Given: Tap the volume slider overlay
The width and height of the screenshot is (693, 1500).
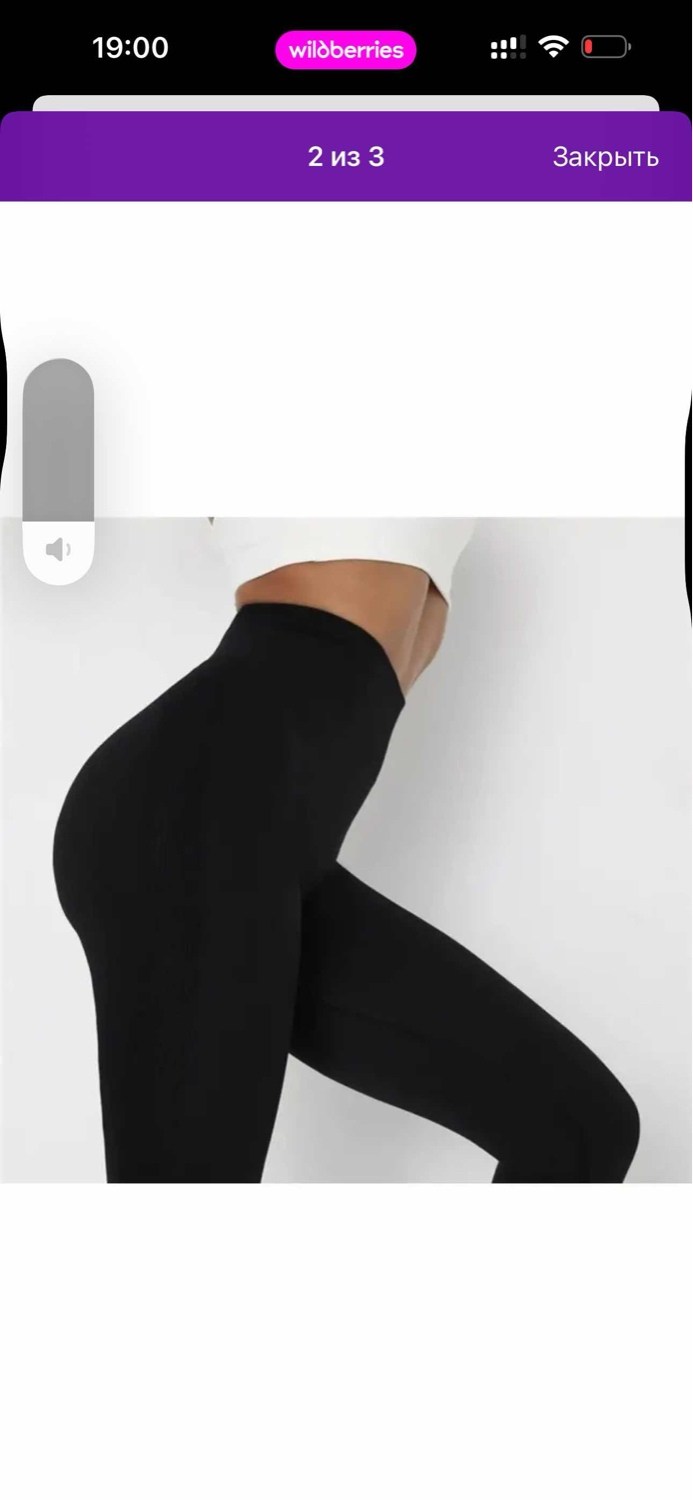Looking at the screenshot, I should (58, 472).
